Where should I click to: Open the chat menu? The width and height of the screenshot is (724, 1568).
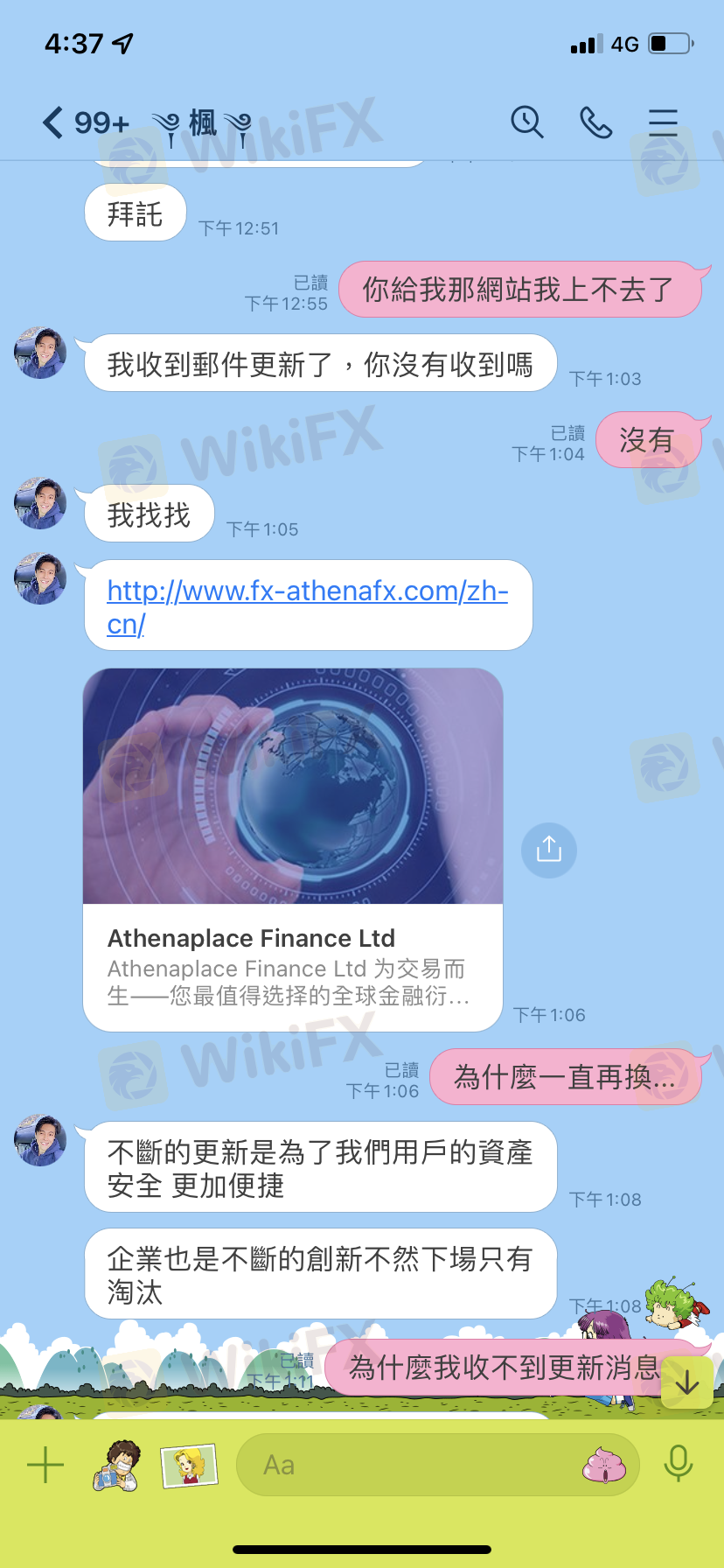tap(663, 122)
